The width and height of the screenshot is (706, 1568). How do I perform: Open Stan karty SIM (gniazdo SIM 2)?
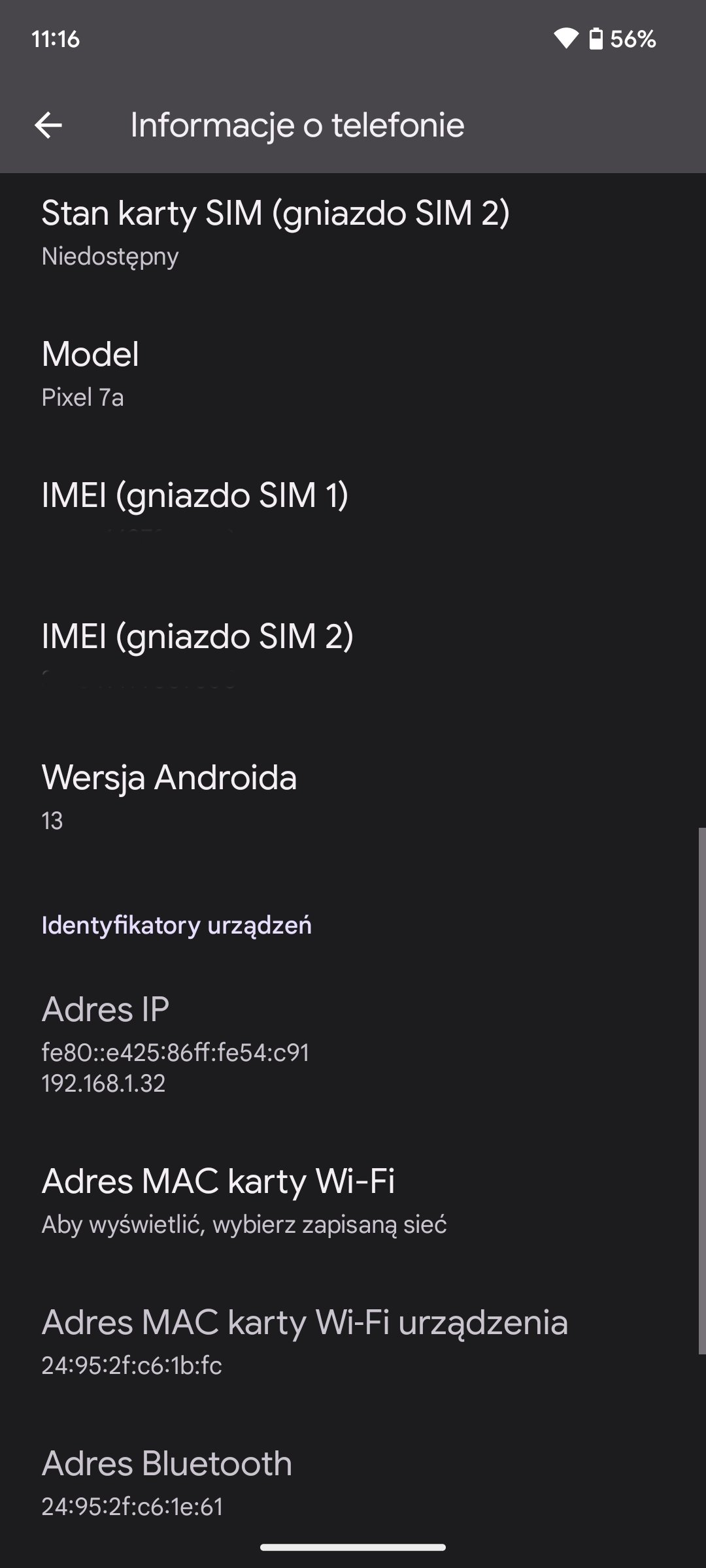(353, 233)
